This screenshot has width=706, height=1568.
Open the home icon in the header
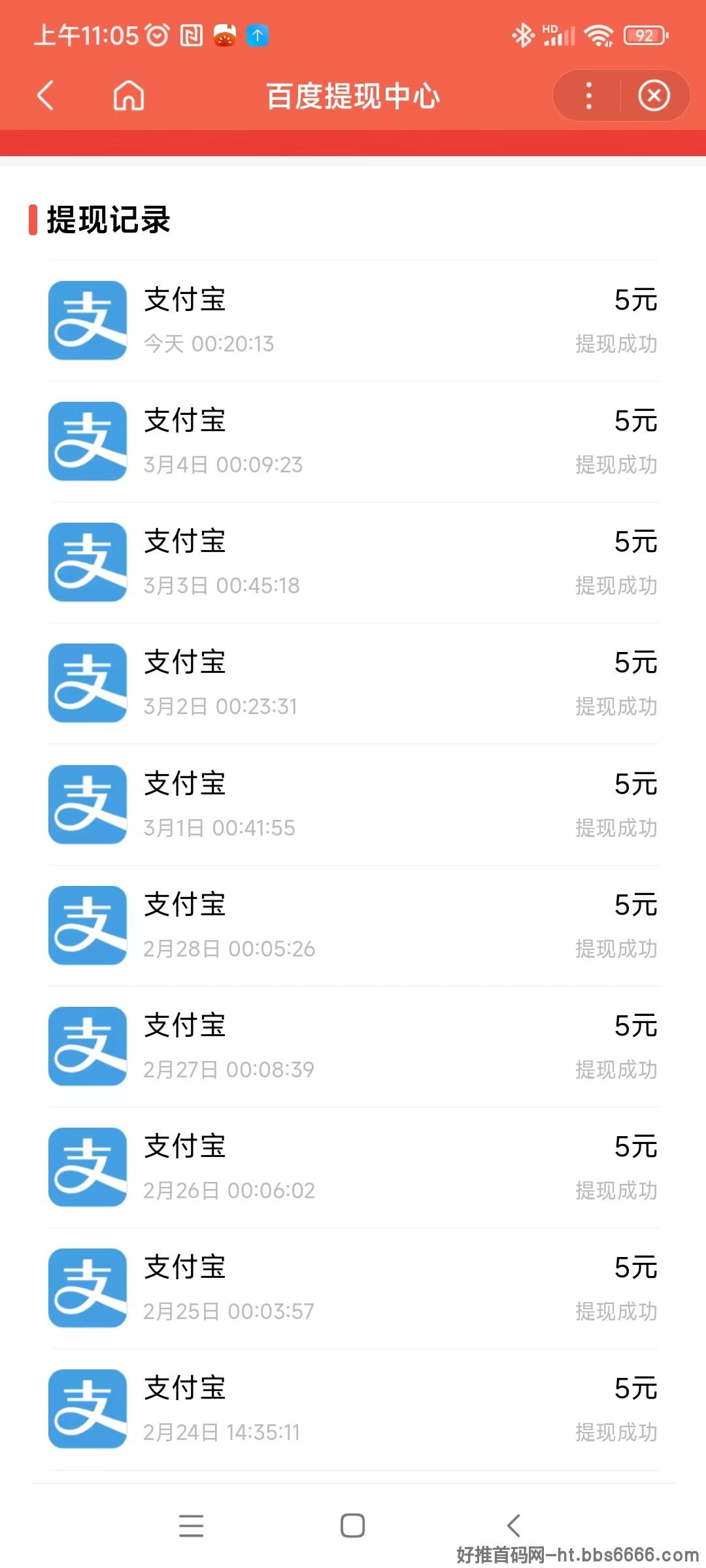point(129,95)
